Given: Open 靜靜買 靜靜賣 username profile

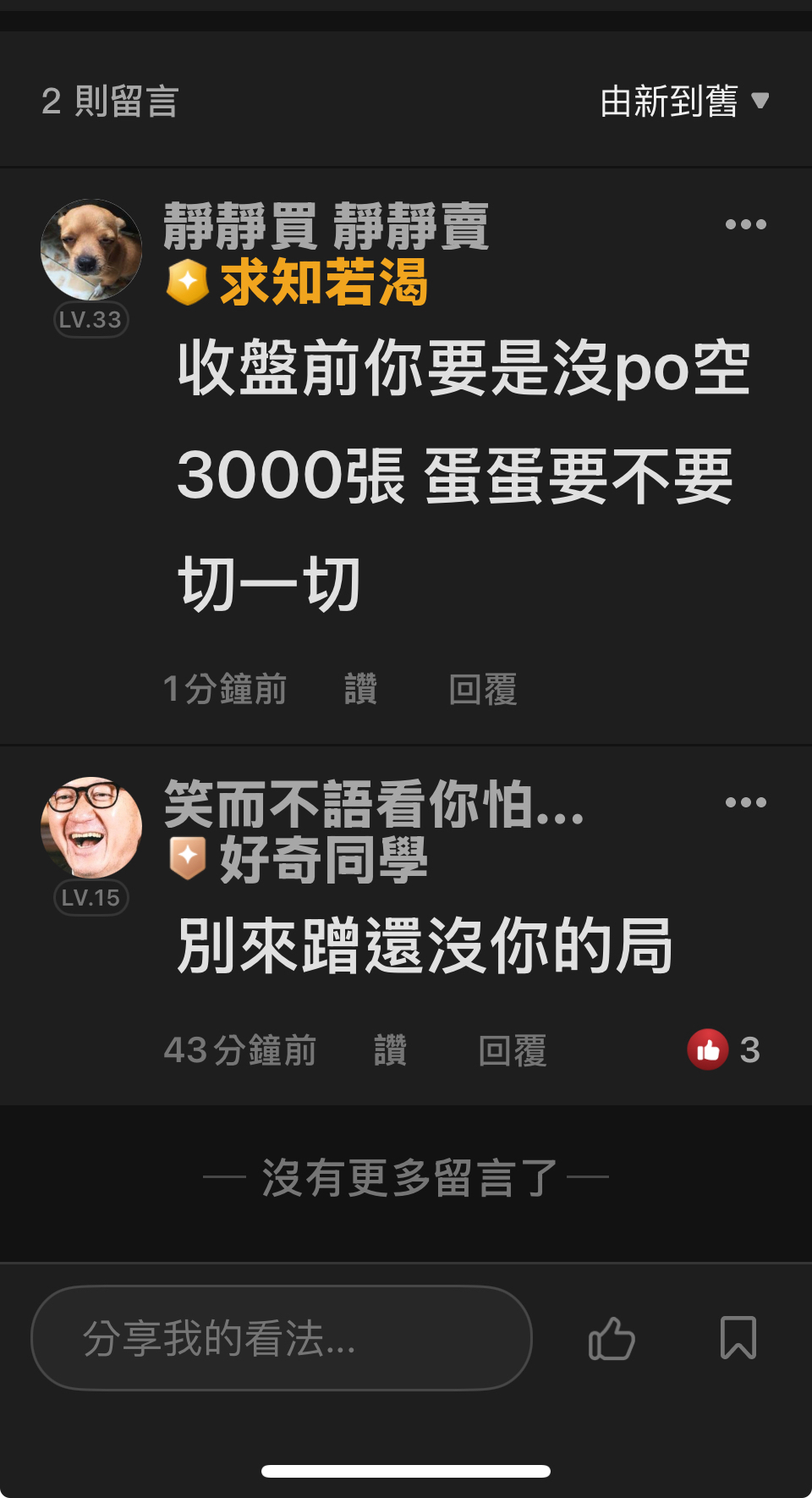Looking at the screenshot, I should (x=326, y=226).
